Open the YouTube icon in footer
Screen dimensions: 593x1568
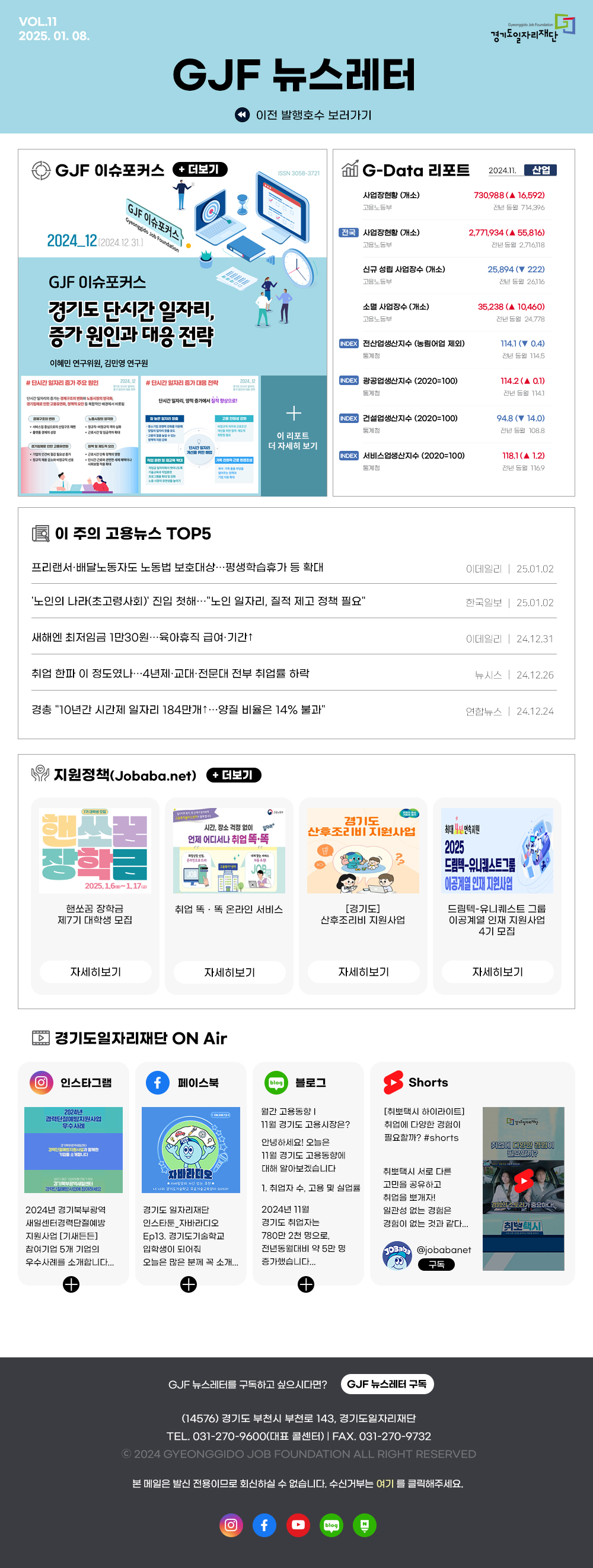[x=298, y=1525]
